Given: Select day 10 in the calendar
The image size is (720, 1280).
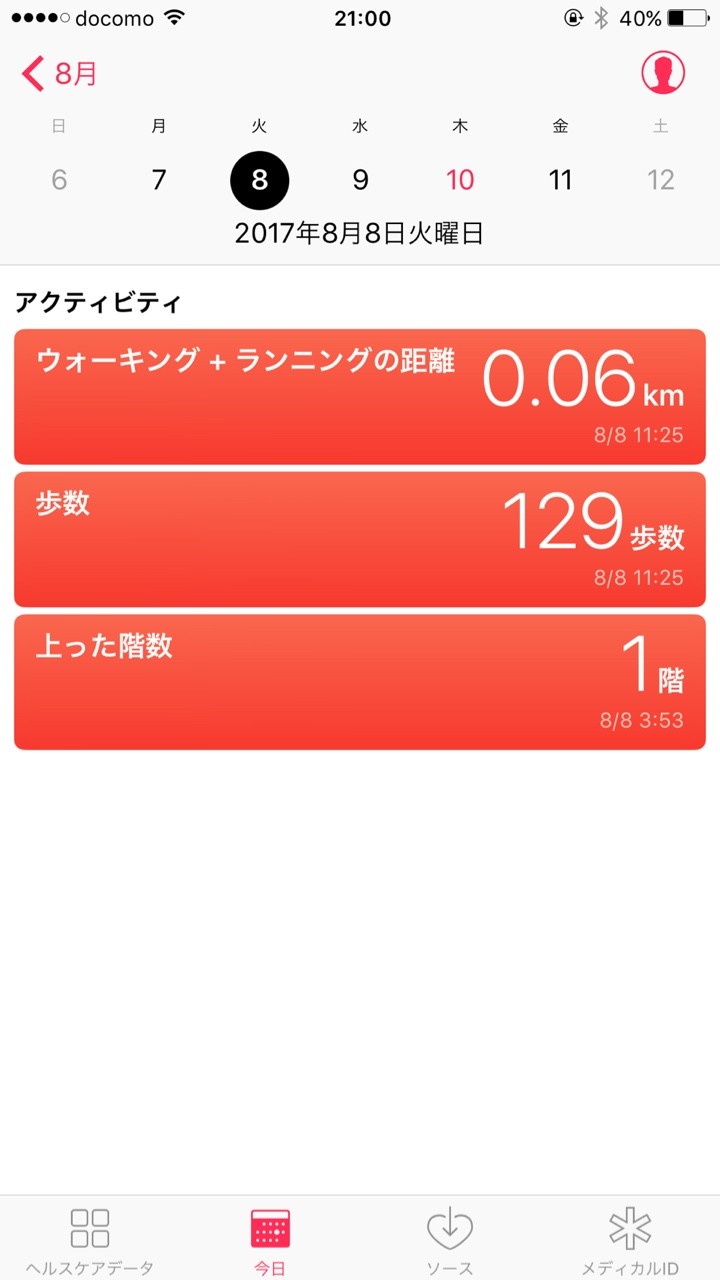Looking at the screenshot, I should 460,180.
